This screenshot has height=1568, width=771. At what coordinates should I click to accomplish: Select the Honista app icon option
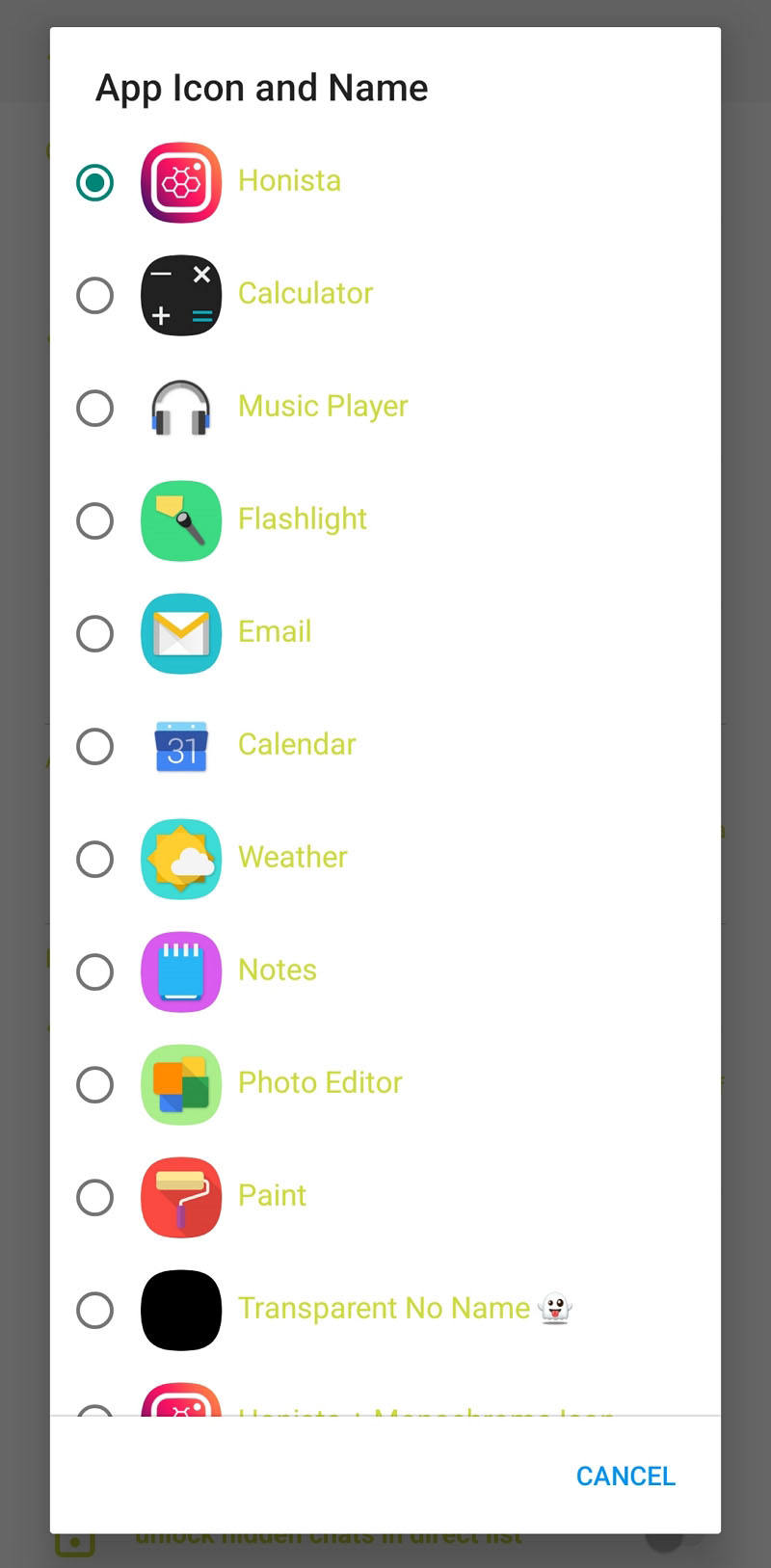pyautogui.click(x=94, y=182)
